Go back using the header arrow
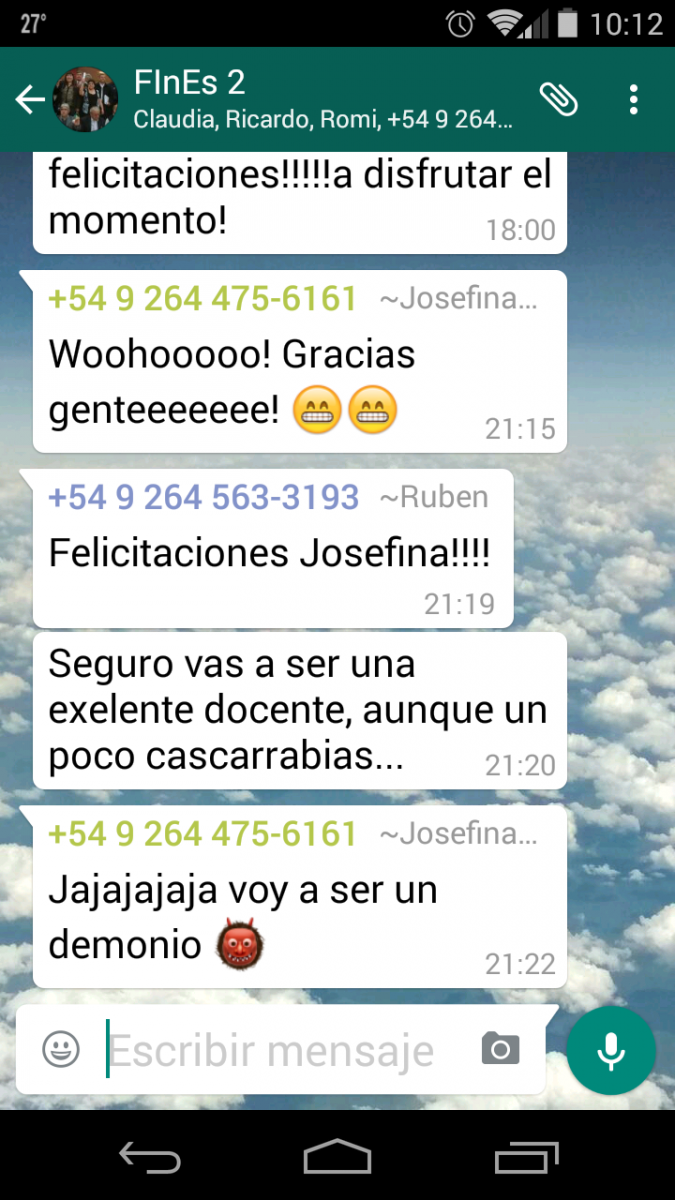Screen dimensions: 675x1200 pyautogui.click(x=30, y=99)
